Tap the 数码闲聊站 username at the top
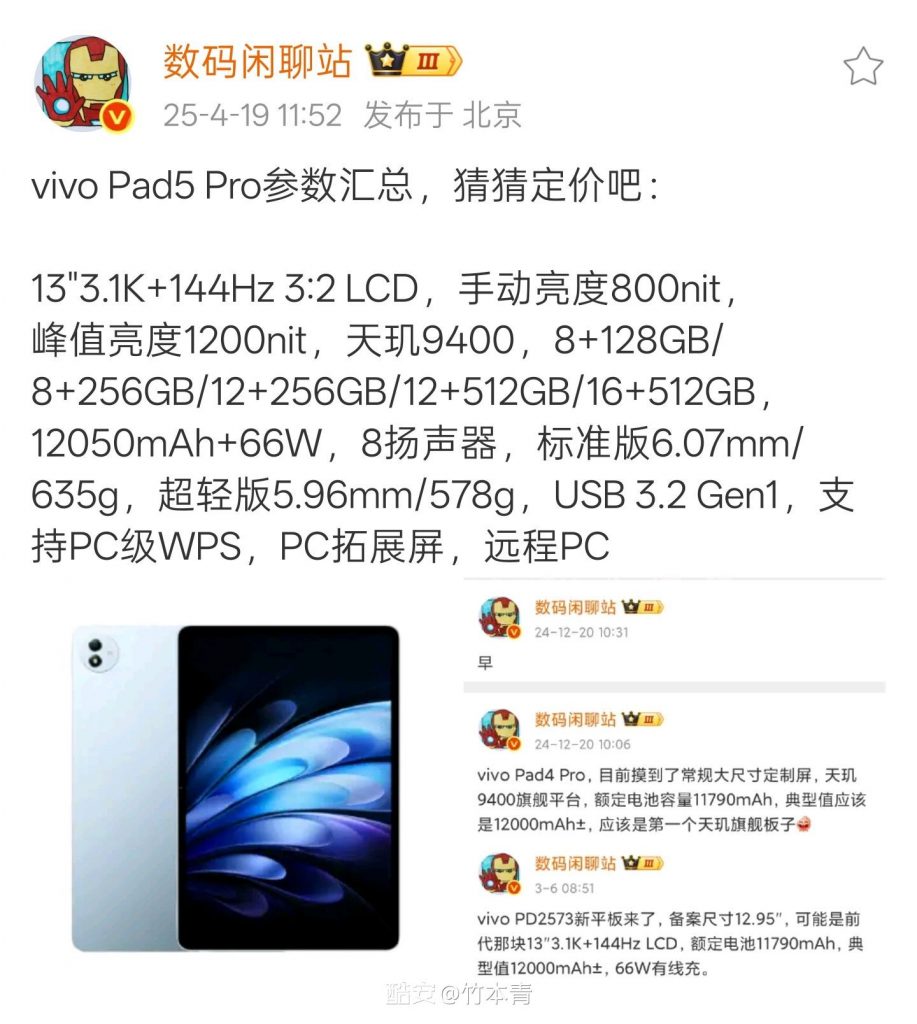Viewport: 917px width, 1024px height. [257, 62]
